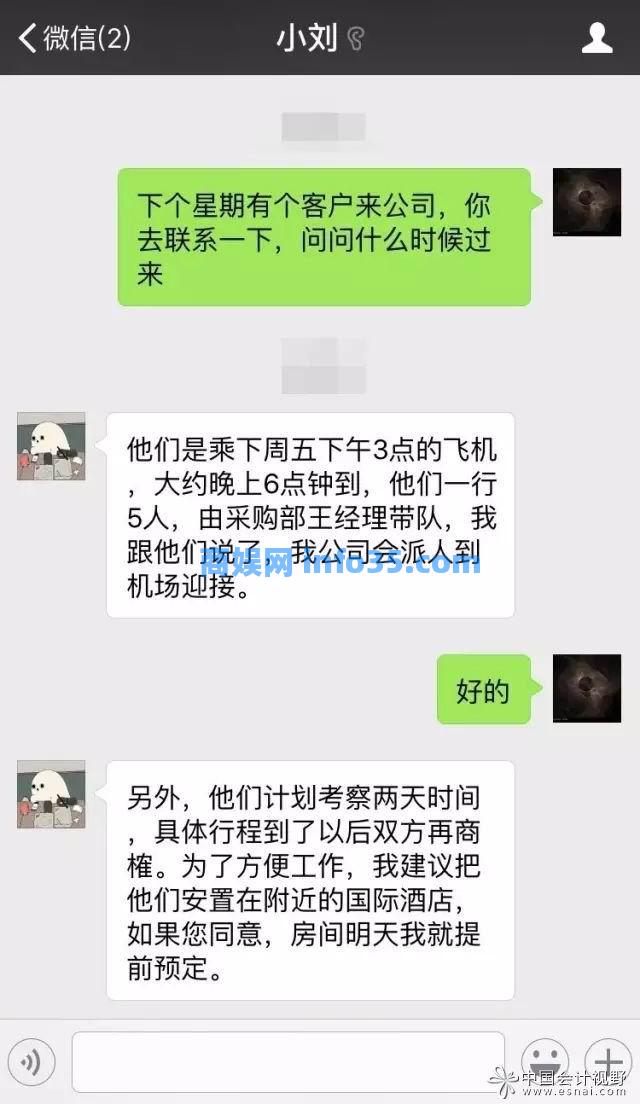Go back to the 微信 chat list
The height and width of the screenshot is (1104, 640).
75,38
